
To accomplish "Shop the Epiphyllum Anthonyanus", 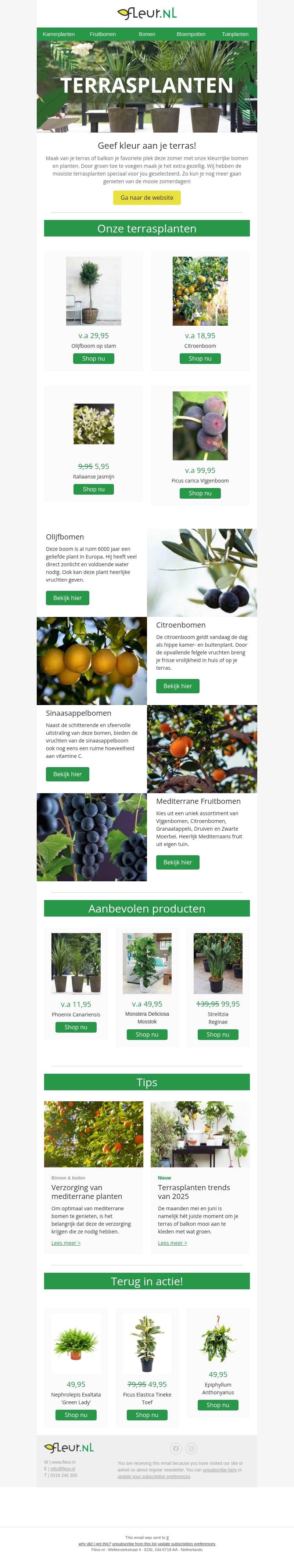I will click(x=218, y=1405).
